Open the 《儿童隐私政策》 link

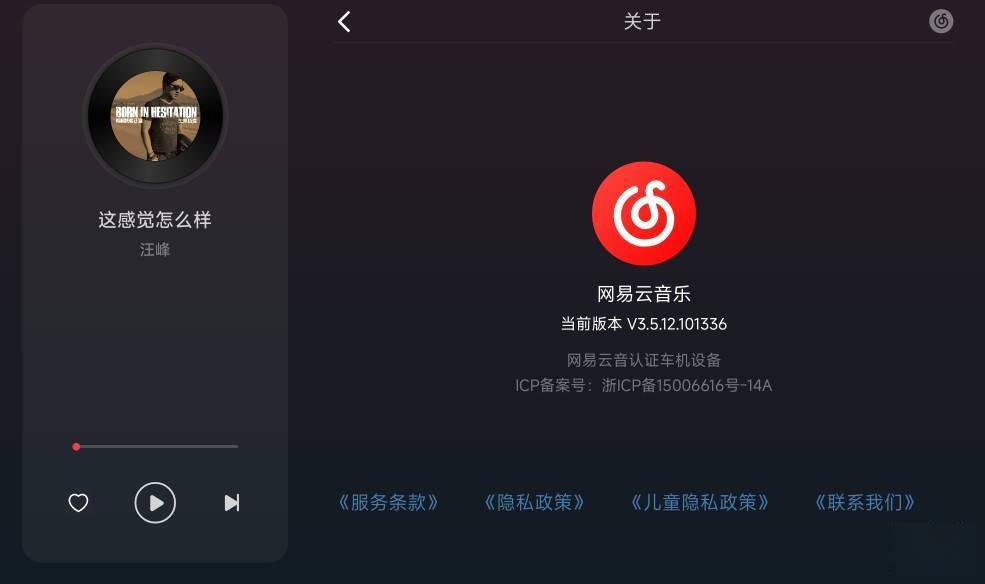click(700, 502)
